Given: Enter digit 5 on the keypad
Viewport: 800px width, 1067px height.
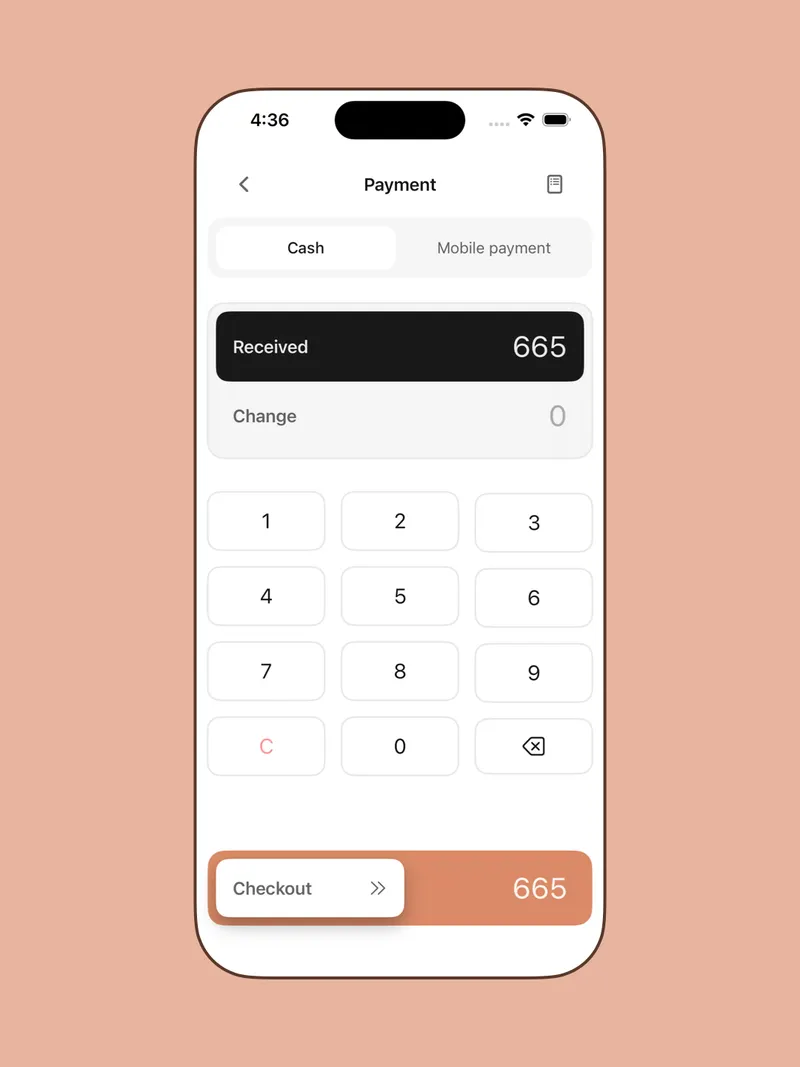Looking at the screenshot, I should pos(400,596).
